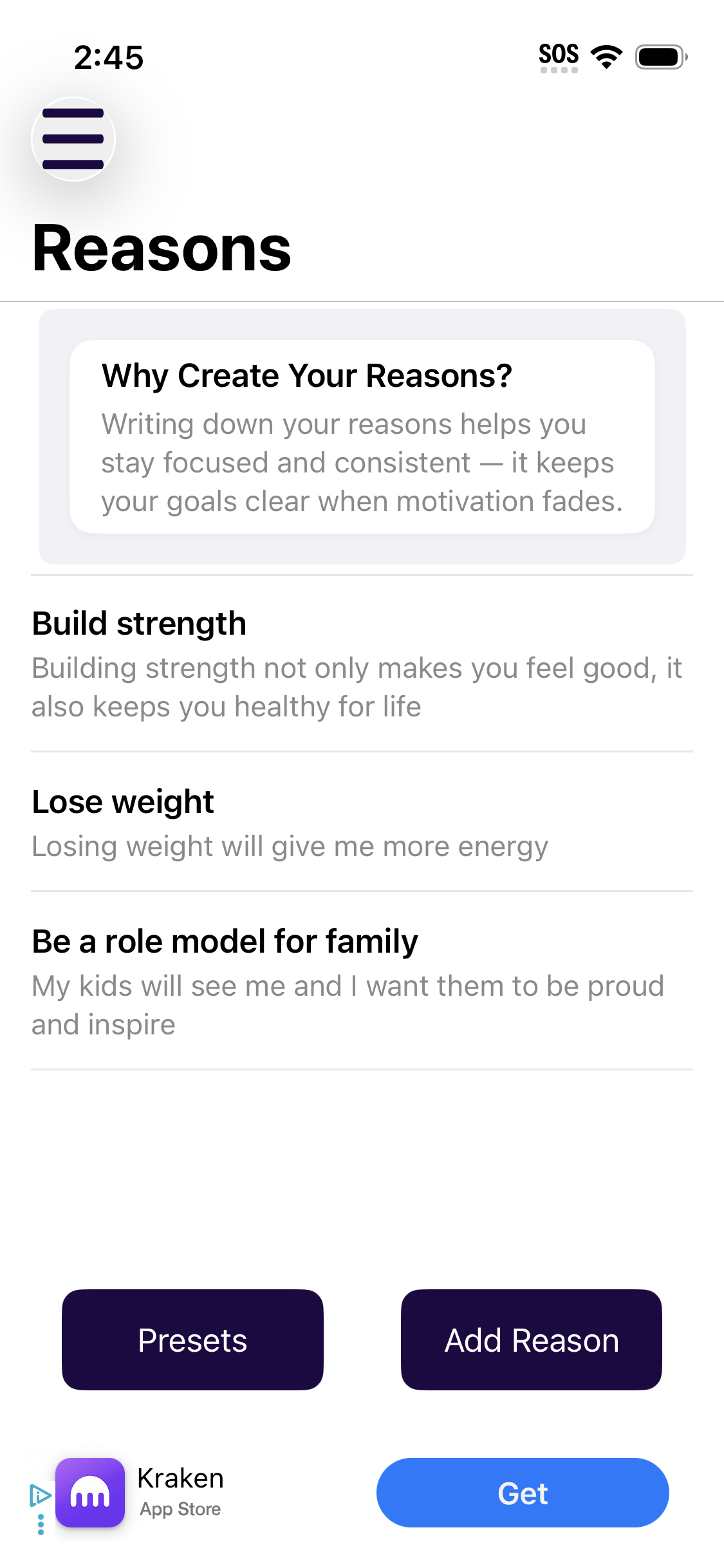Tap the description under Build strength
The image size is (724, 1568).
[x=357, y=686]
